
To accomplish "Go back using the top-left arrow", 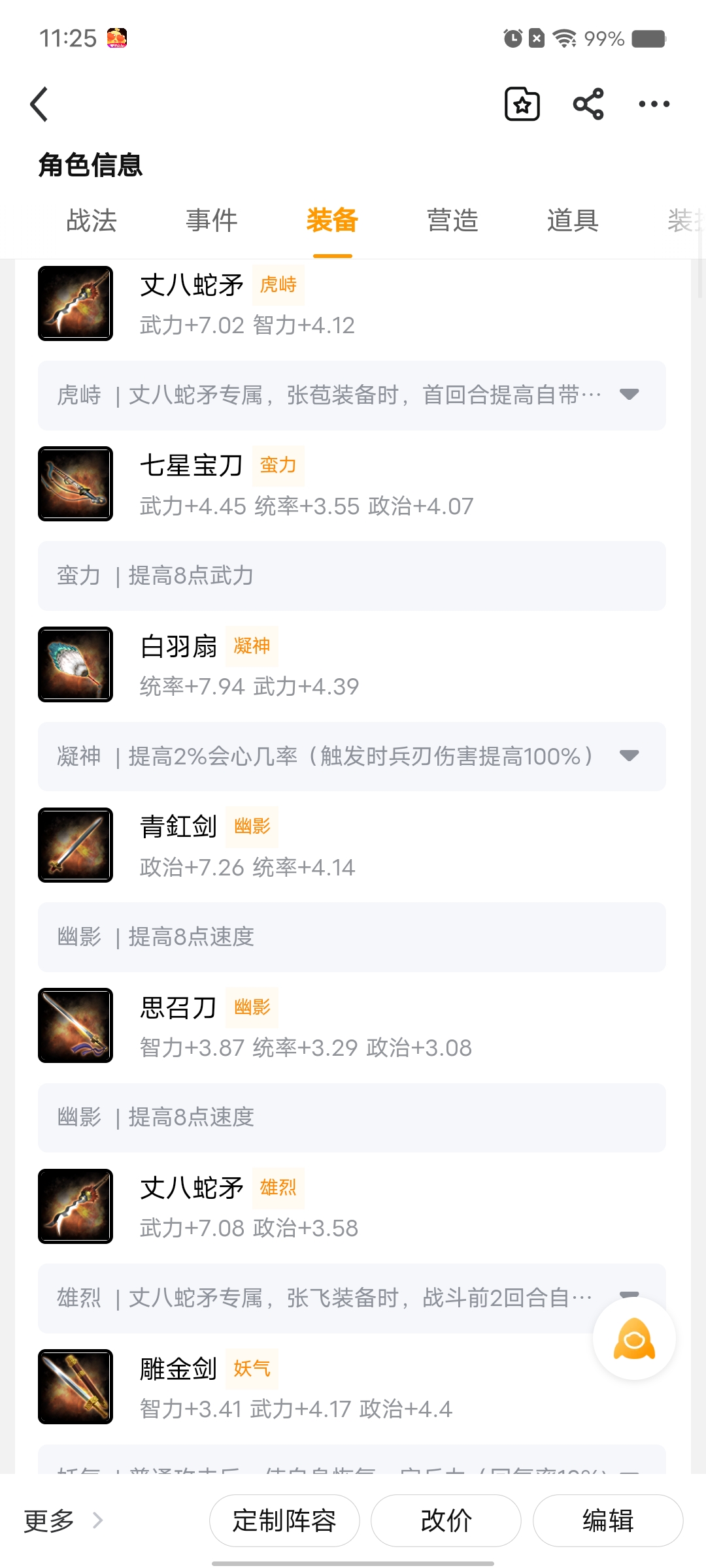I will point(40,105).
